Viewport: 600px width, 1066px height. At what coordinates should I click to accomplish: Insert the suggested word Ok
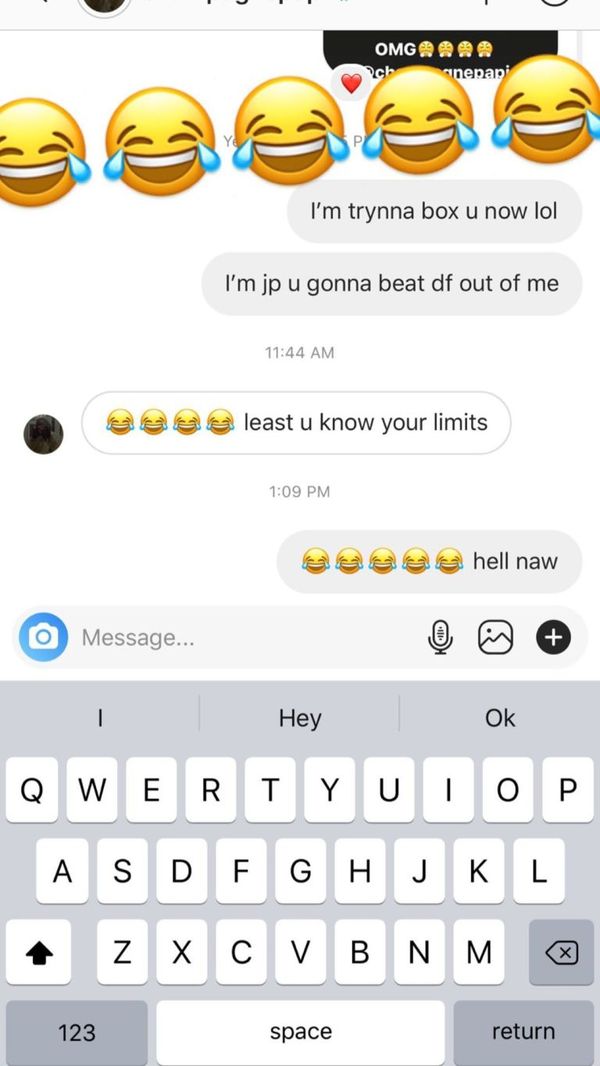point(500,718)
